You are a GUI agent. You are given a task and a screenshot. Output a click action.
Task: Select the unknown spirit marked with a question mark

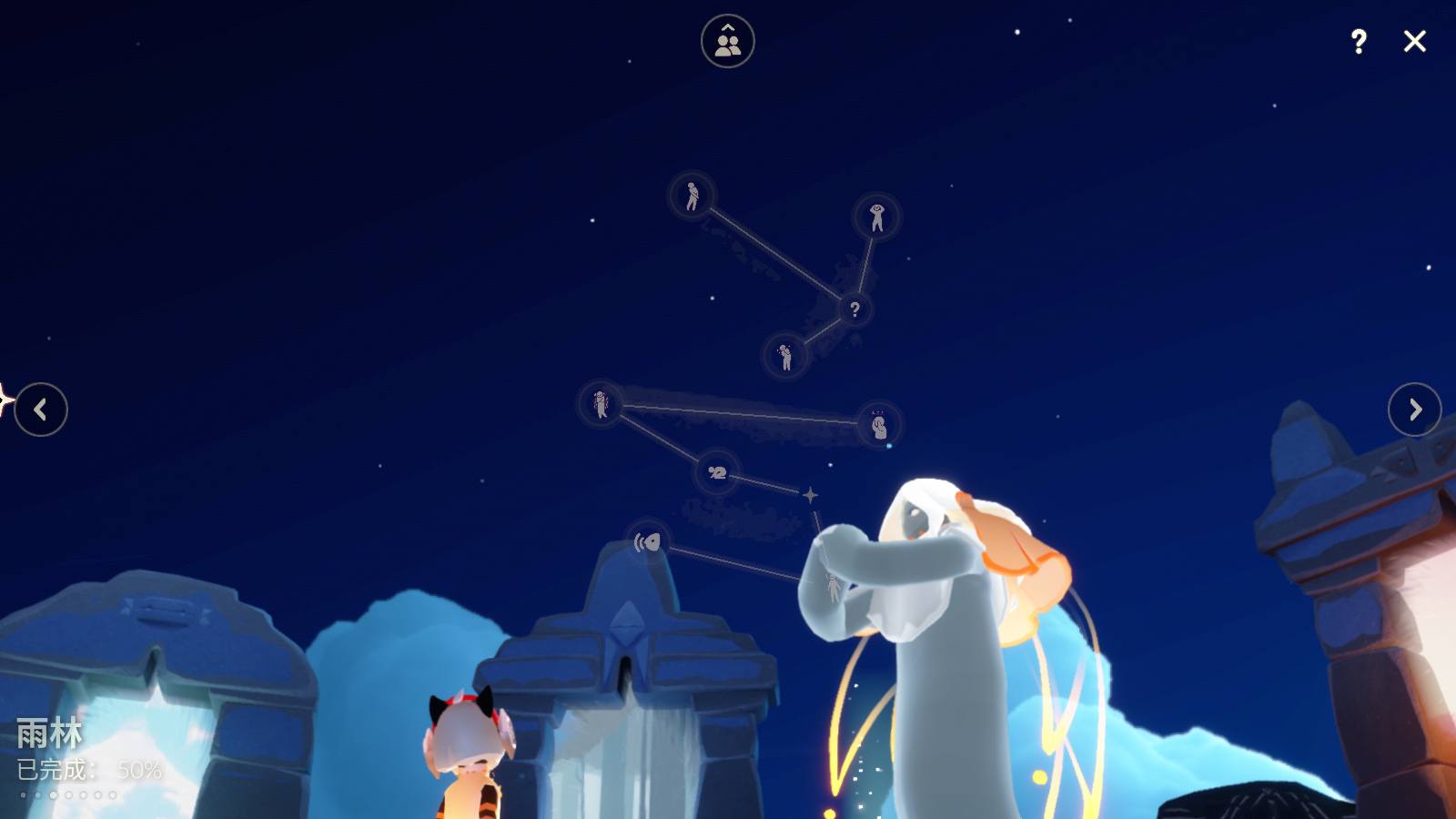854,309
